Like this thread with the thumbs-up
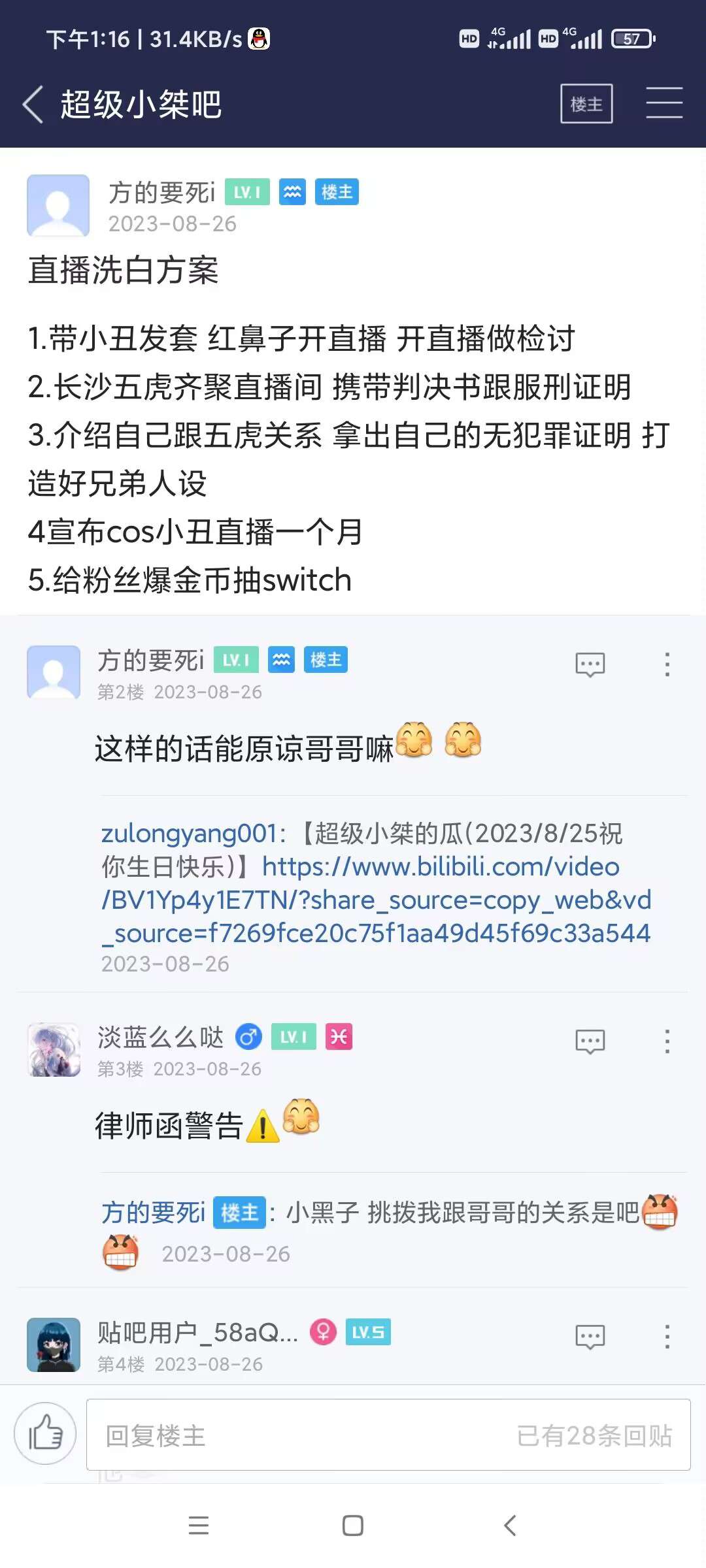706x1568 pixels. click(45, 1433)
